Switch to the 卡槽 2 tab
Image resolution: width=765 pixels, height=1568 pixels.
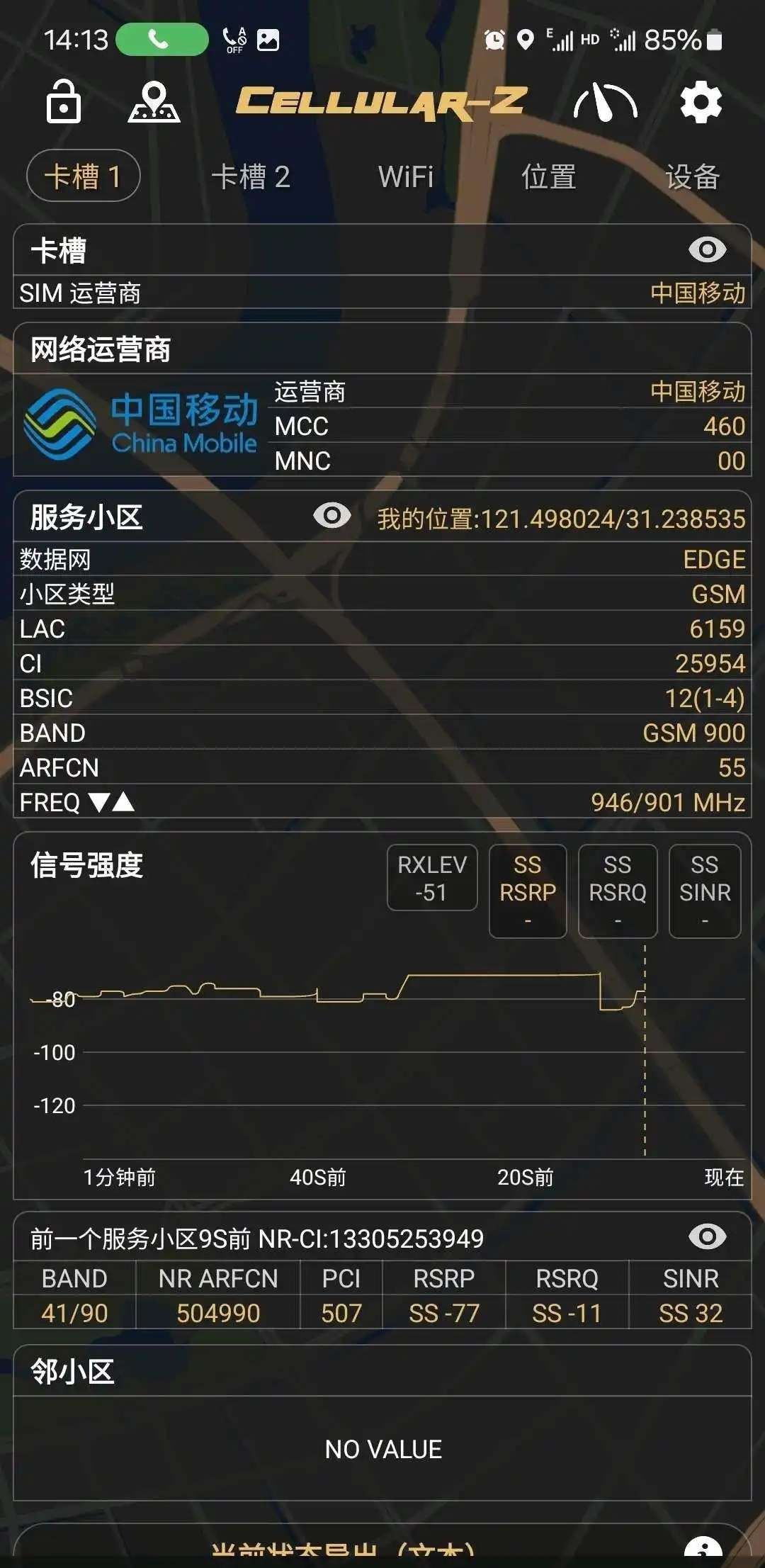coord(251,176)
